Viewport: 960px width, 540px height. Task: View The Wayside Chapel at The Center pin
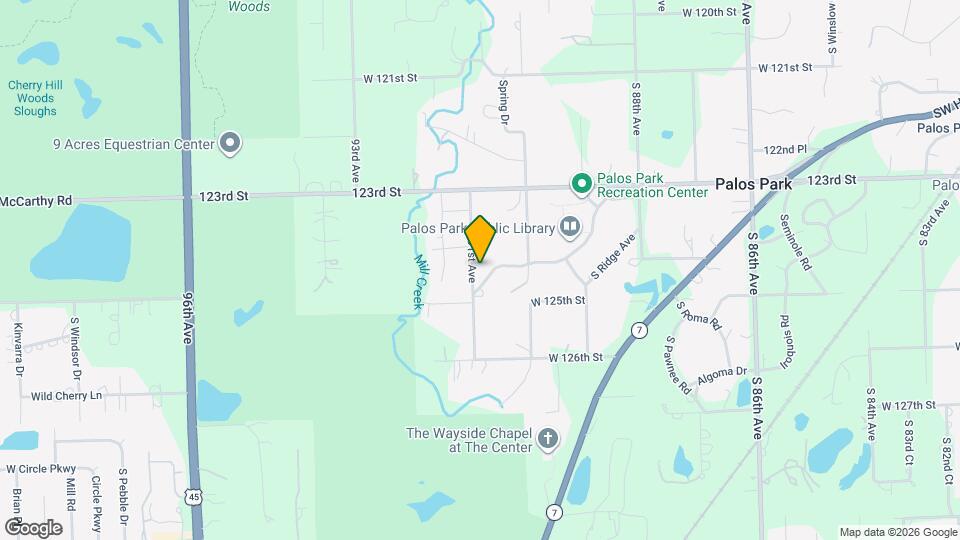point(547,438)
